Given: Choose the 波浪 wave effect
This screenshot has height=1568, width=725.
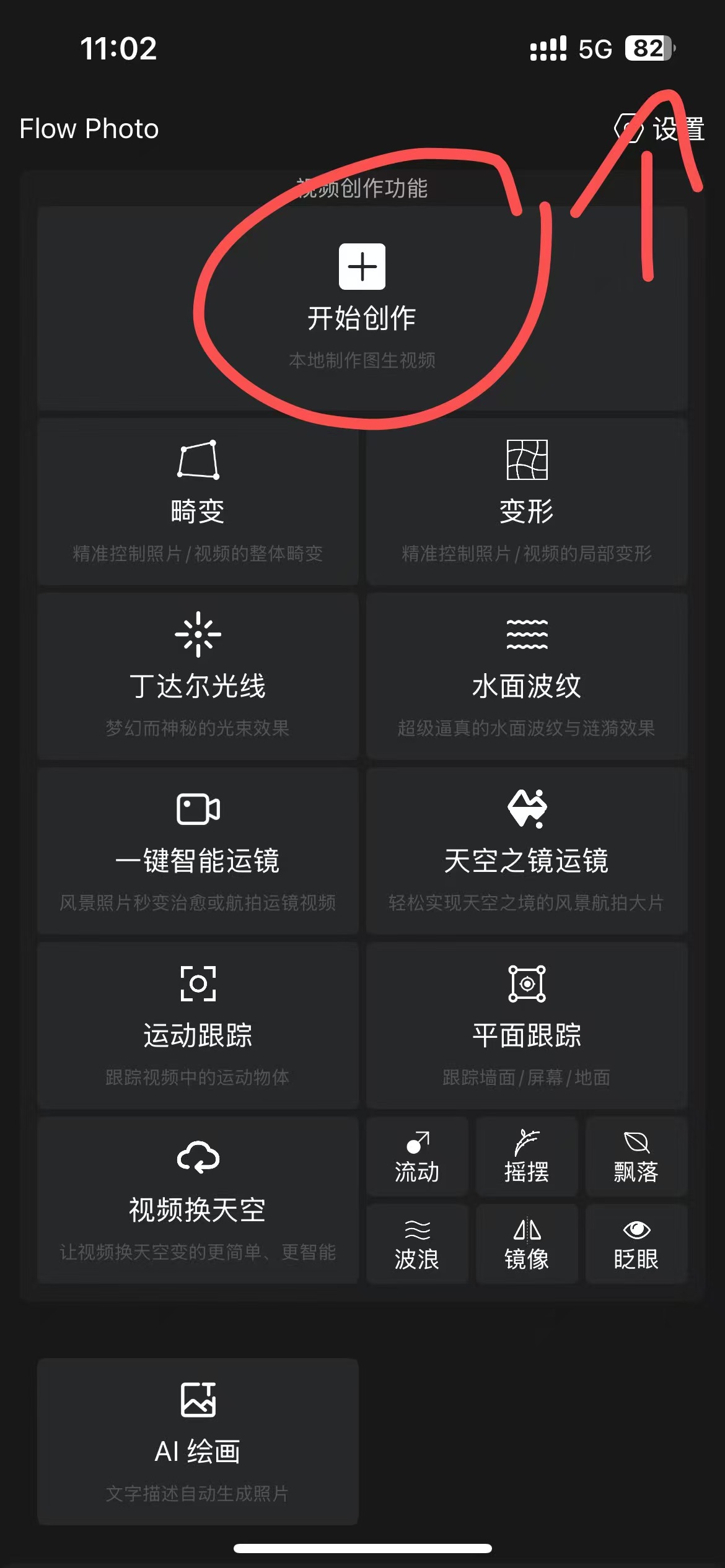Looking at the screenshot, I should tap(417, 1244).
